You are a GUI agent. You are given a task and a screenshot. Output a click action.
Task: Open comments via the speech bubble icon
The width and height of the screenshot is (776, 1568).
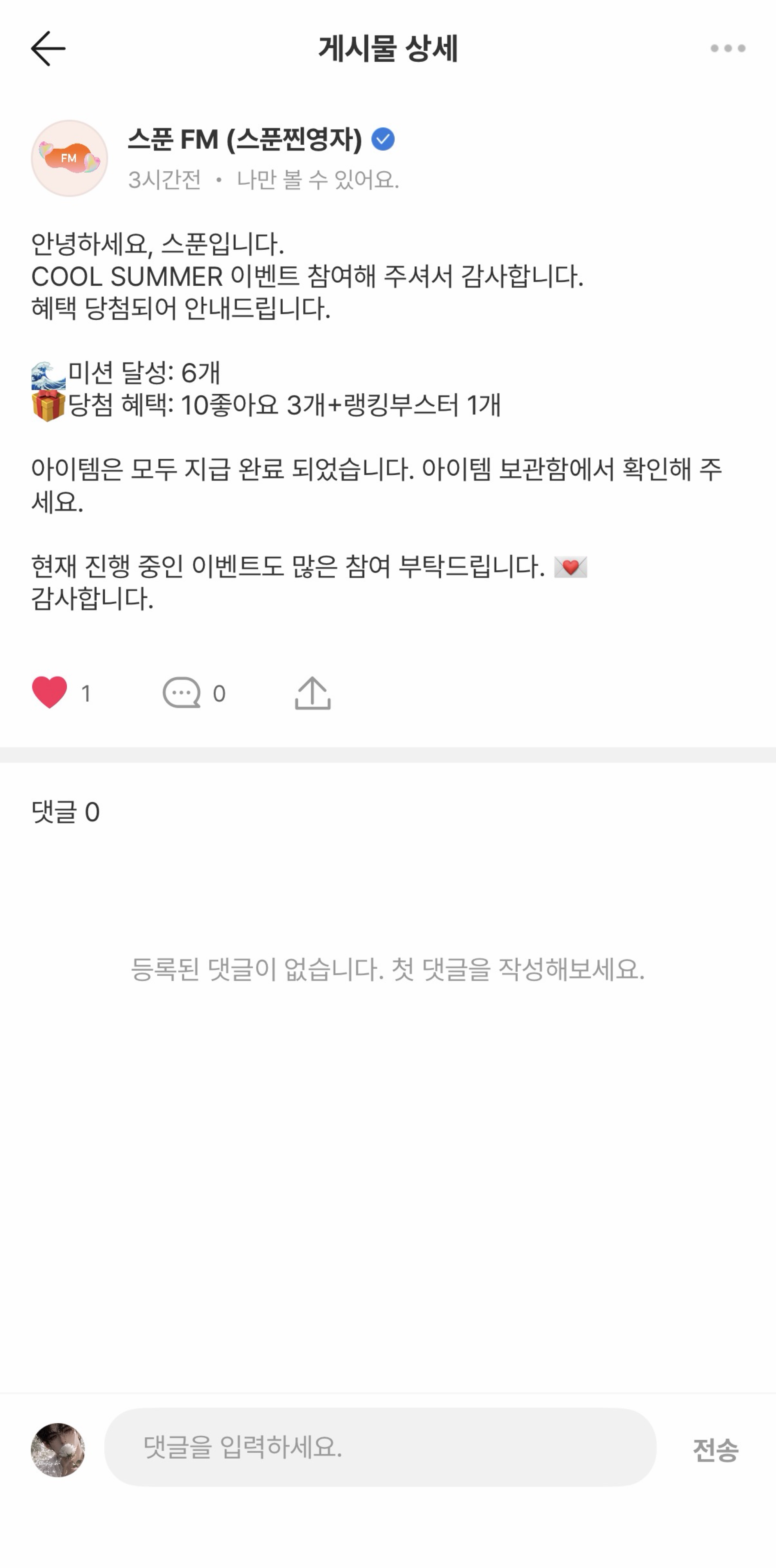[181, 693]
